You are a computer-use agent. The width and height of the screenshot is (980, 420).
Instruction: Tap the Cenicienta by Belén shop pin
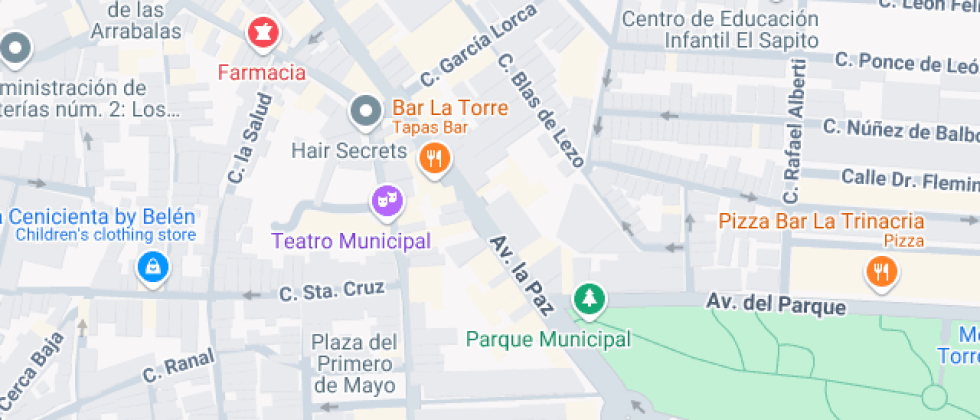point(152,267)
